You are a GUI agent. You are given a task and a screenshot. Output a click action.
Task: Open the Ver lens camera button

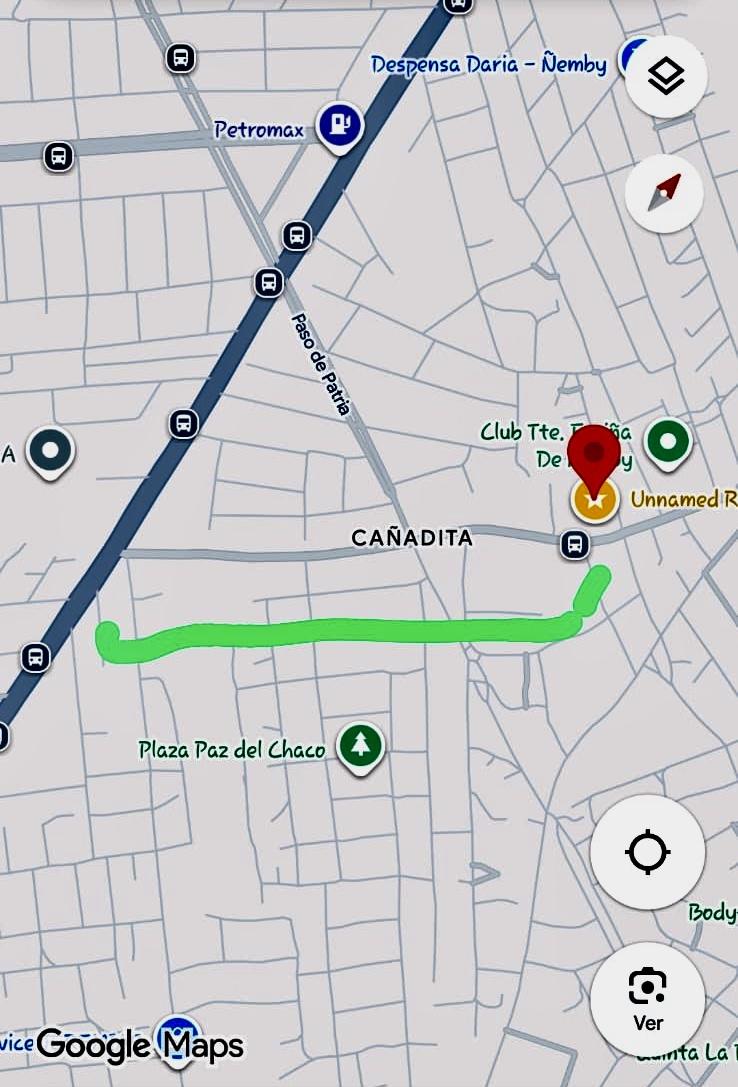pos(647,999)
